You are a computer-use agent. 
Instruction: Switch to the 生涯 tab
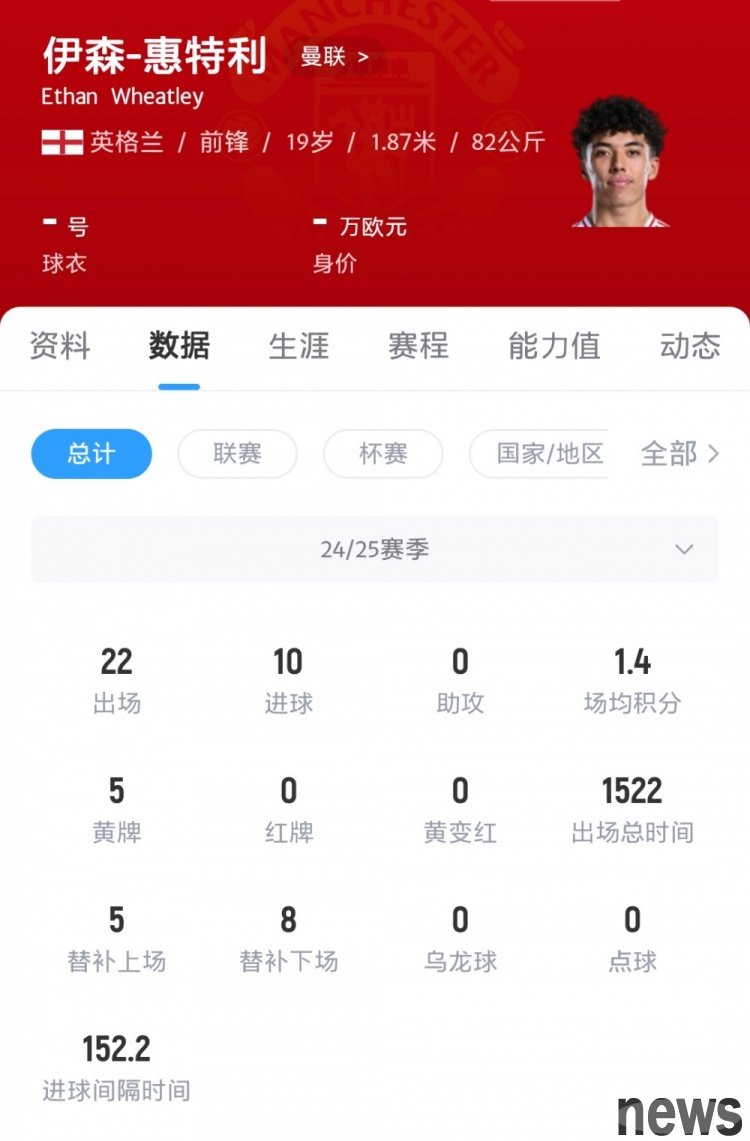pyautogui.click(x=299, y=346)
